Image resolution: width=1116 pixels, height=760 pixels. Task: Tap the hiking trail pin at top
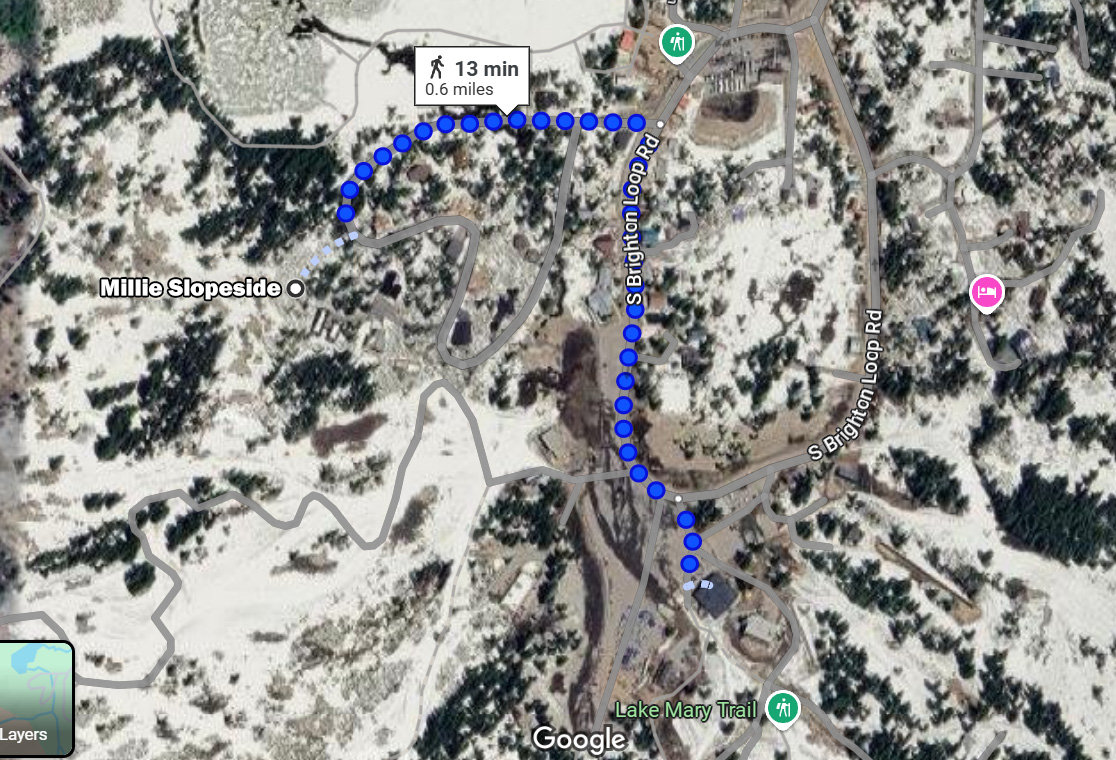pos(678,42)
